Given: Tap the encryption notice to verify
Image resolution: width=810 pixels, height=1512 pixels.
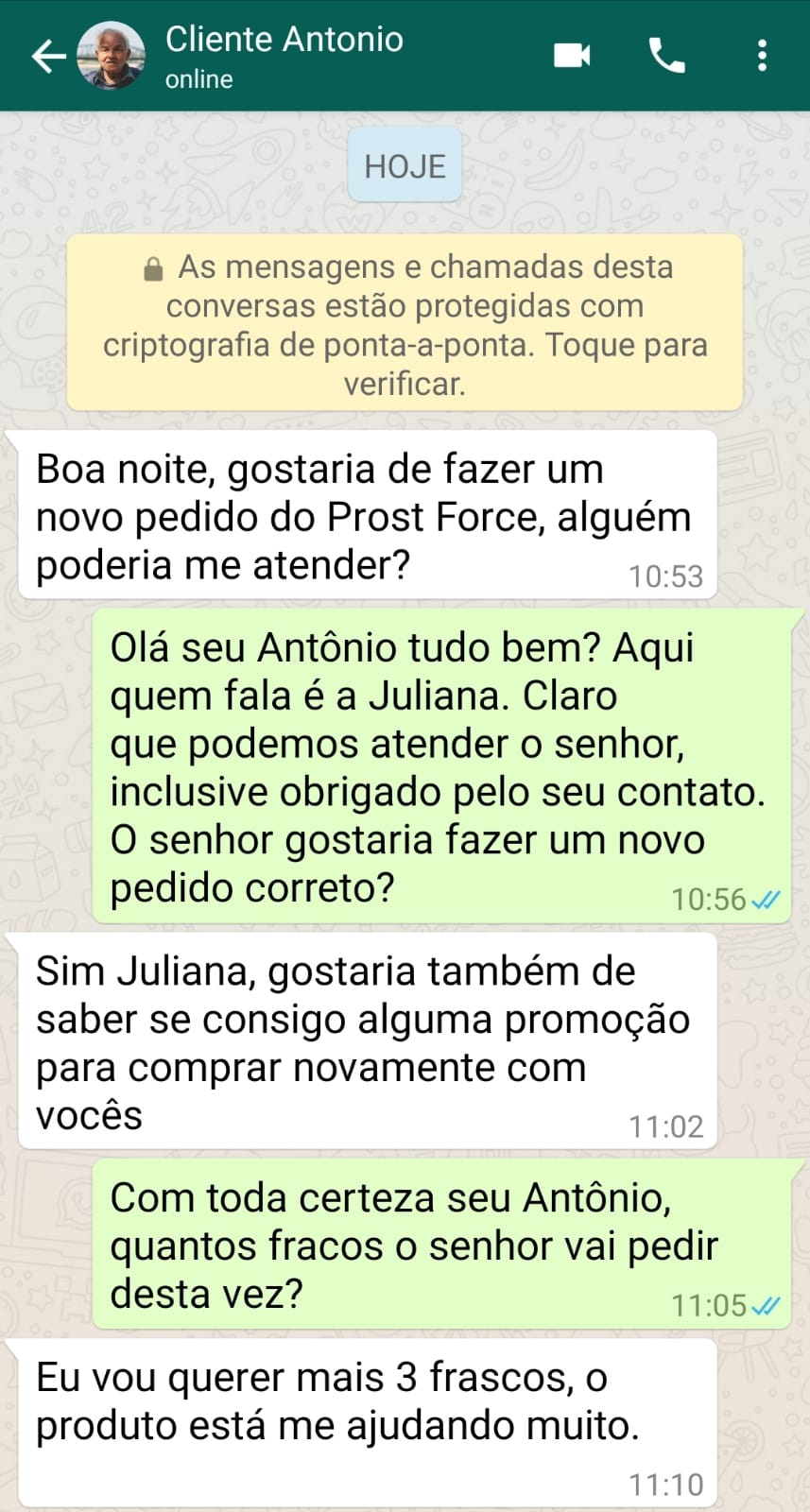Looking at the screenshot, I should pyautogui.click(x=405, y=323).
